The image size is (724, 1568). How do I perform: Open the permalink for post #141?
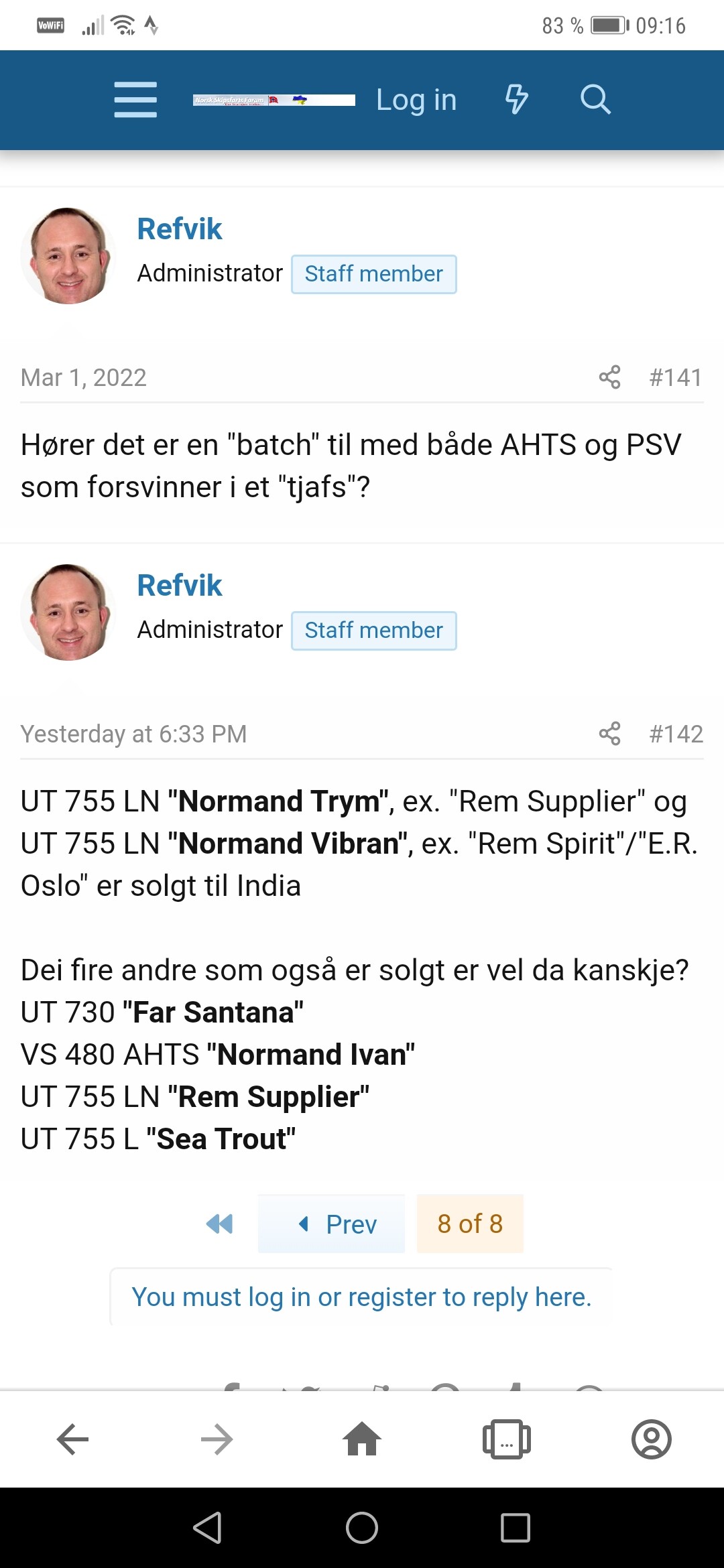point(676,377)
